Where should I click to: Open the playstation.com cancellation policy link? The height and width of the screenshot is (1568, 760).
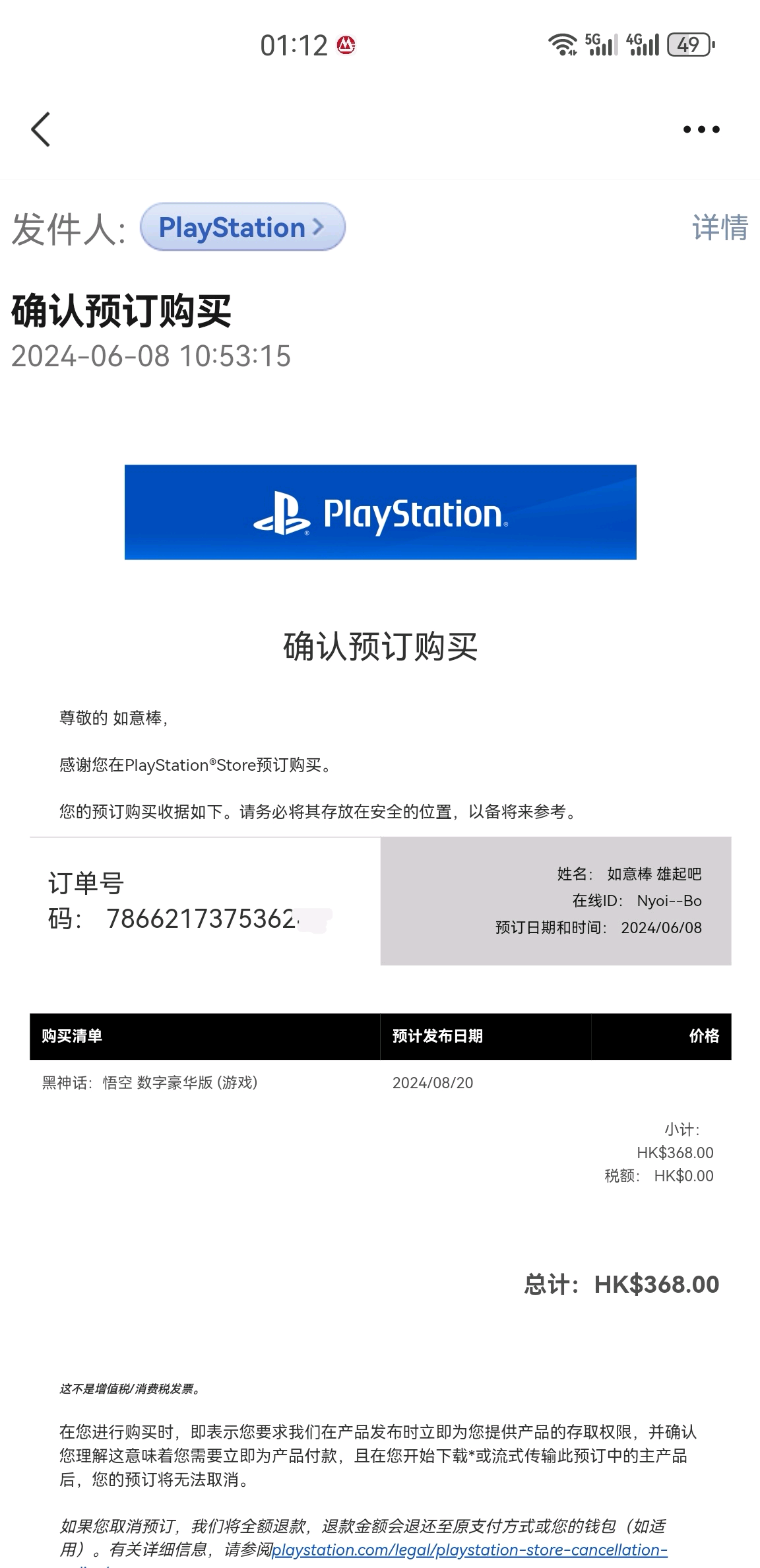(469, 1549)
